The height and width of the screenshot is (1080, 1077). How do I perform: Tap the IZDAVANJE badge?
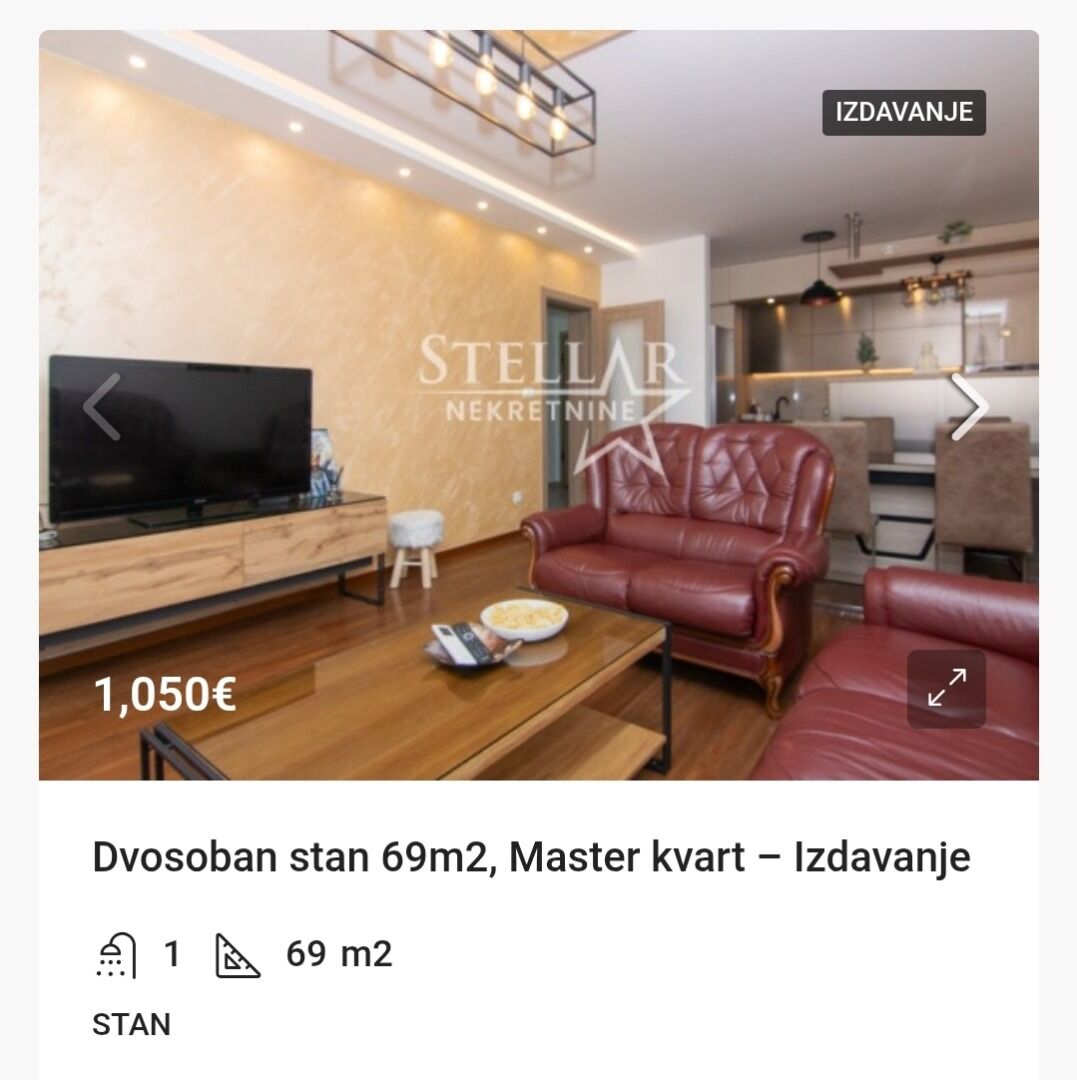904,112
